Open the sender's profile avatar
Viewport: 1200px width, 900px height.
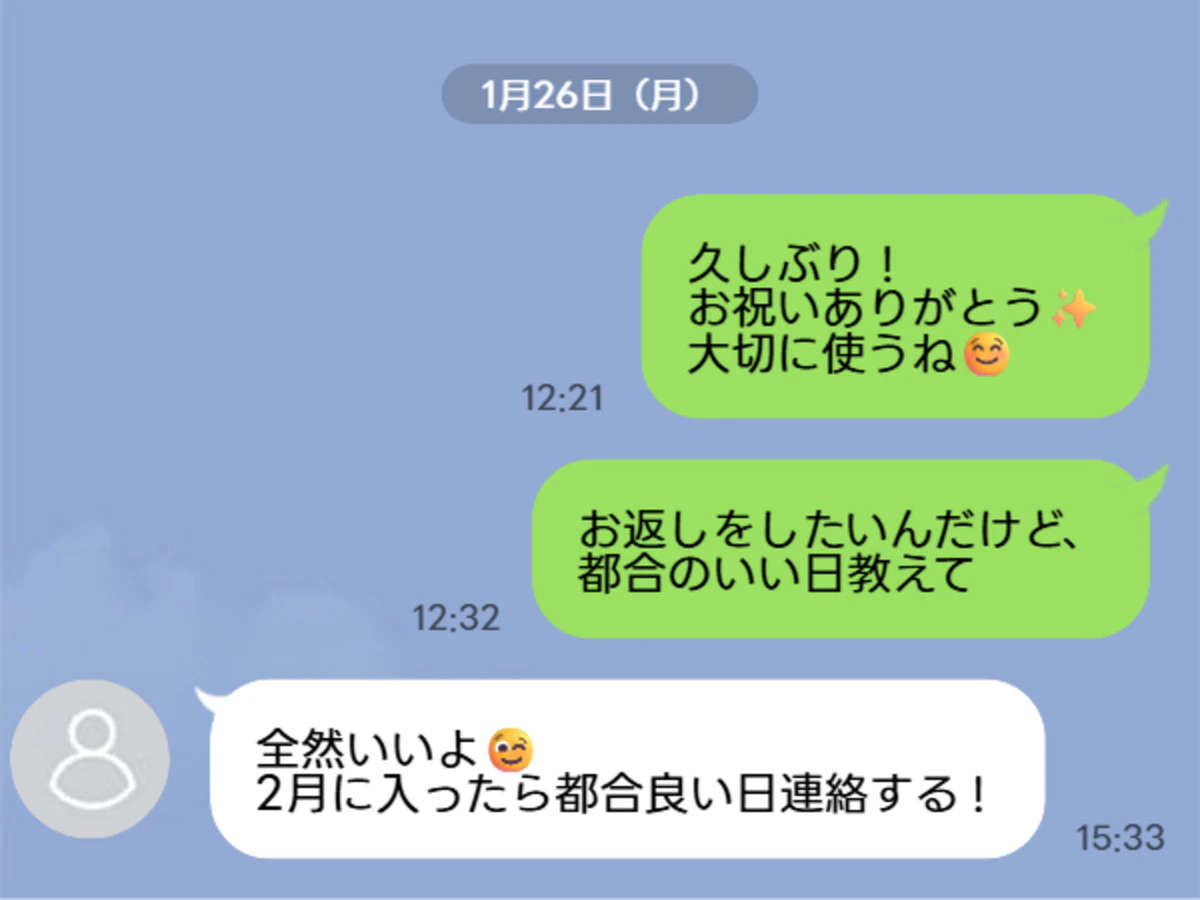[89, 759]
